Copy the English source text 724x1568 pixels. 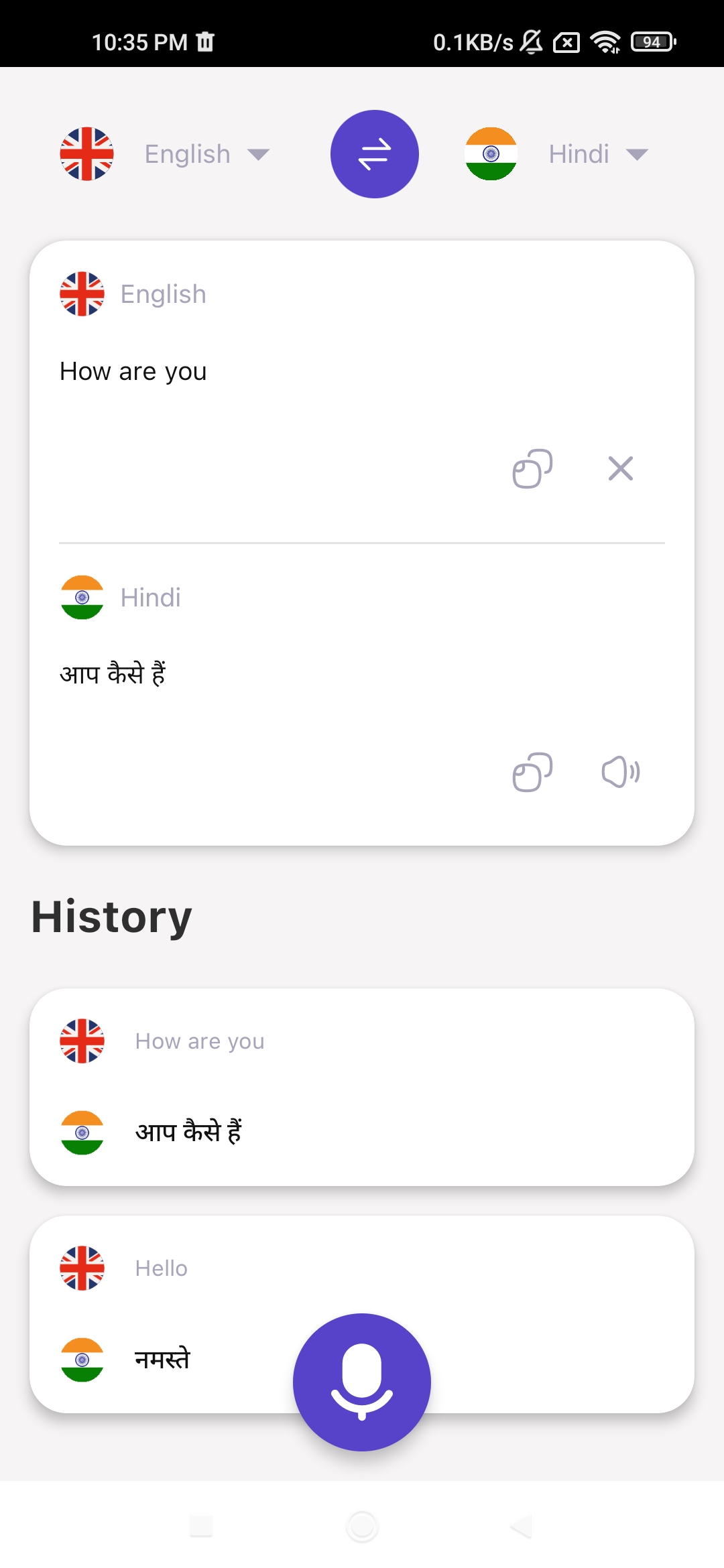[532, 468]
